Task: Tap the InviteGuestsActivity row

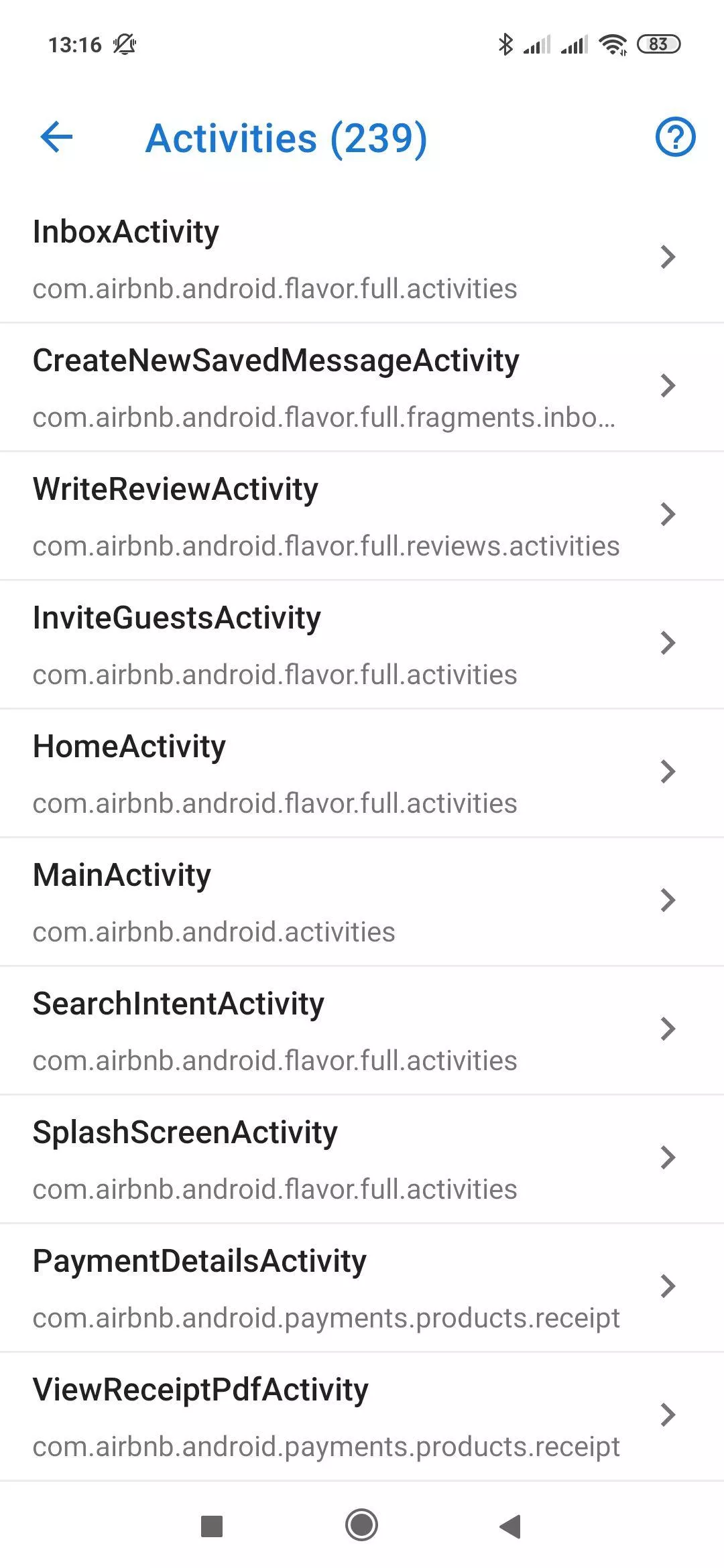Action: click(362, 645)
